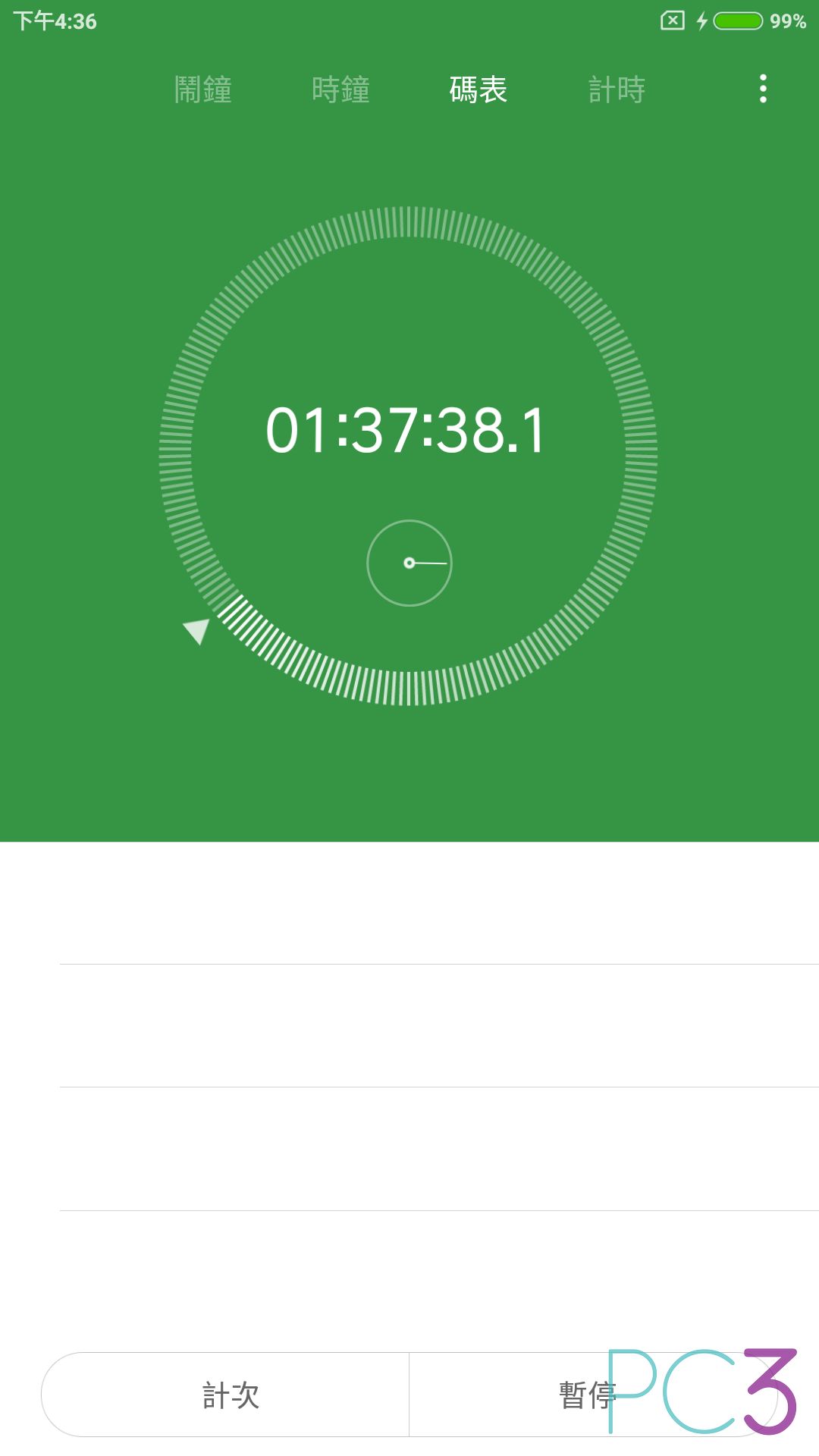Switch to the 時鐘 clock tab
Screen dimensions: 819x1456
pyautogui.click(x=340, y=89)
